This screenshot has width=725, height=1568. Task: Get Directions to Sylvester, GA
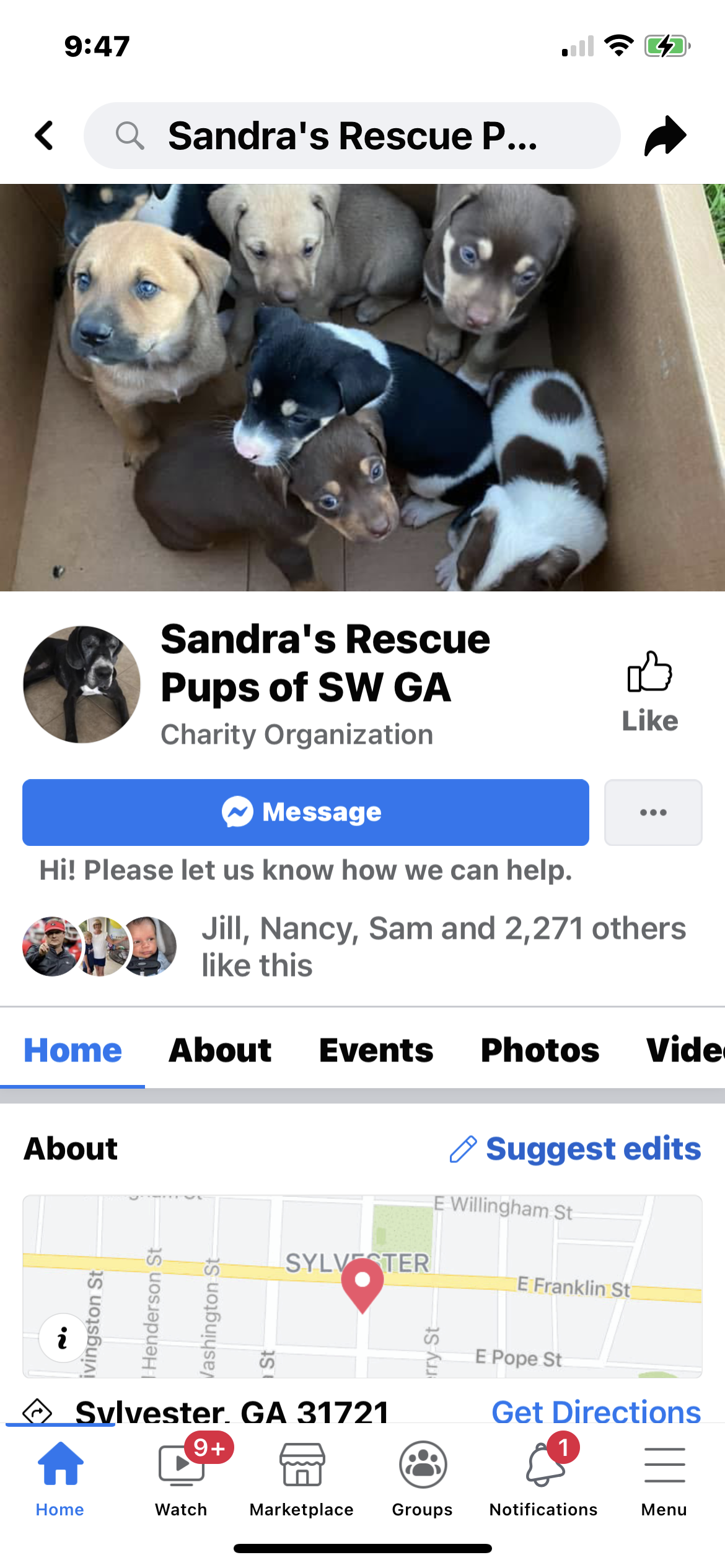595,1411
